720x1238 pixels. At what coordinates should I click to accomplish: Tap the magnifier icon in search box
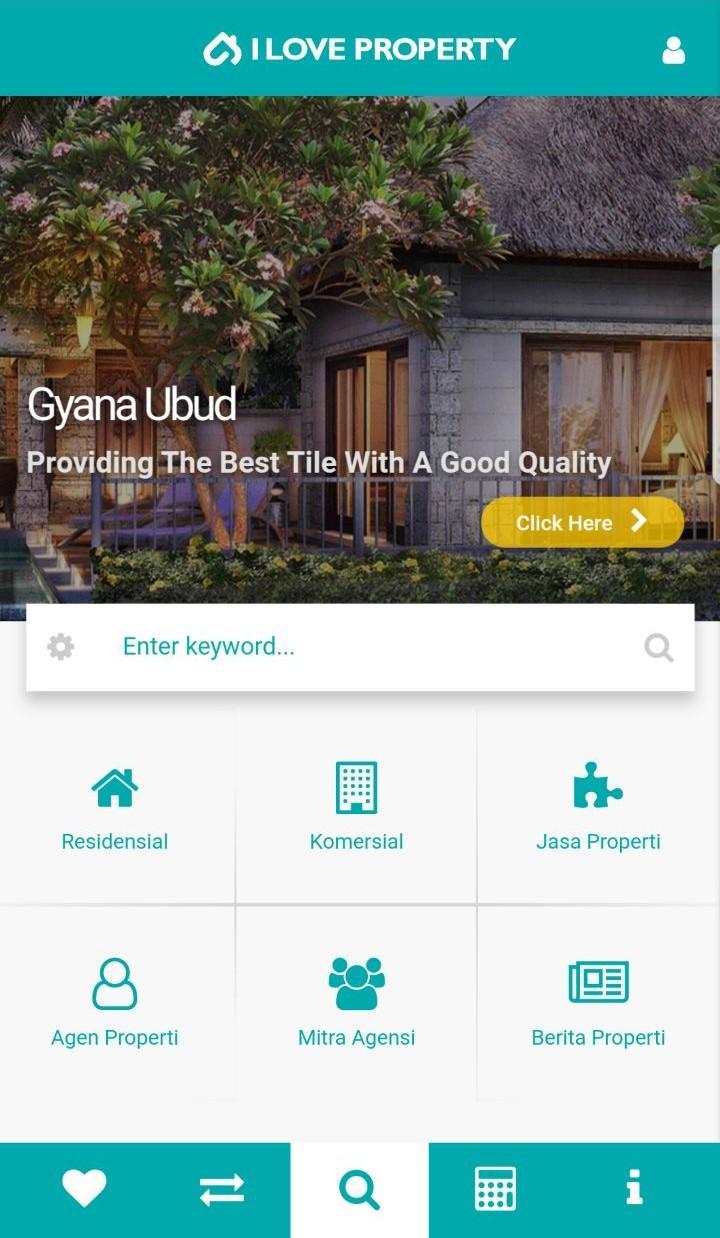(658, 648)
